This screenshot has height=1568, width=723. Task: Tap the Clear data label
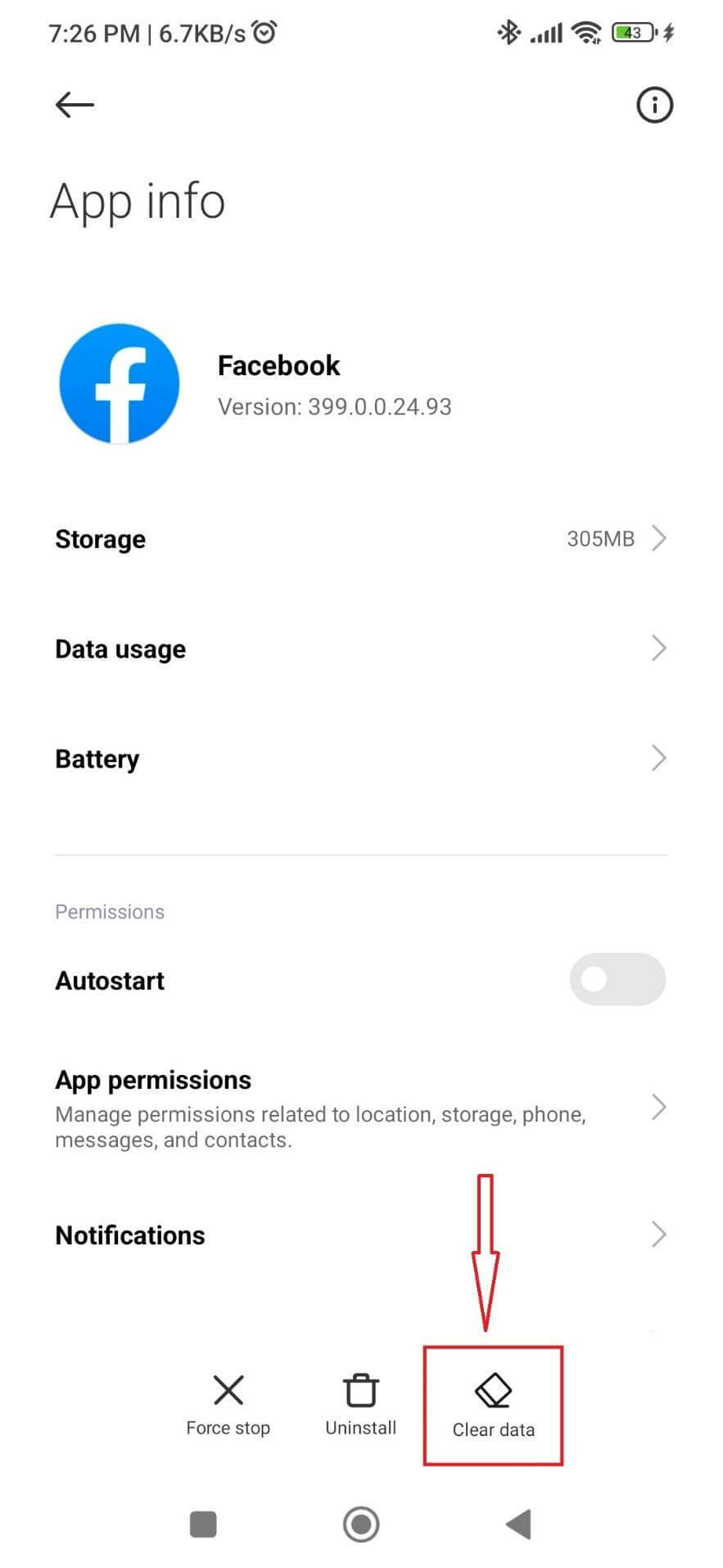(x=493, y=1430)
